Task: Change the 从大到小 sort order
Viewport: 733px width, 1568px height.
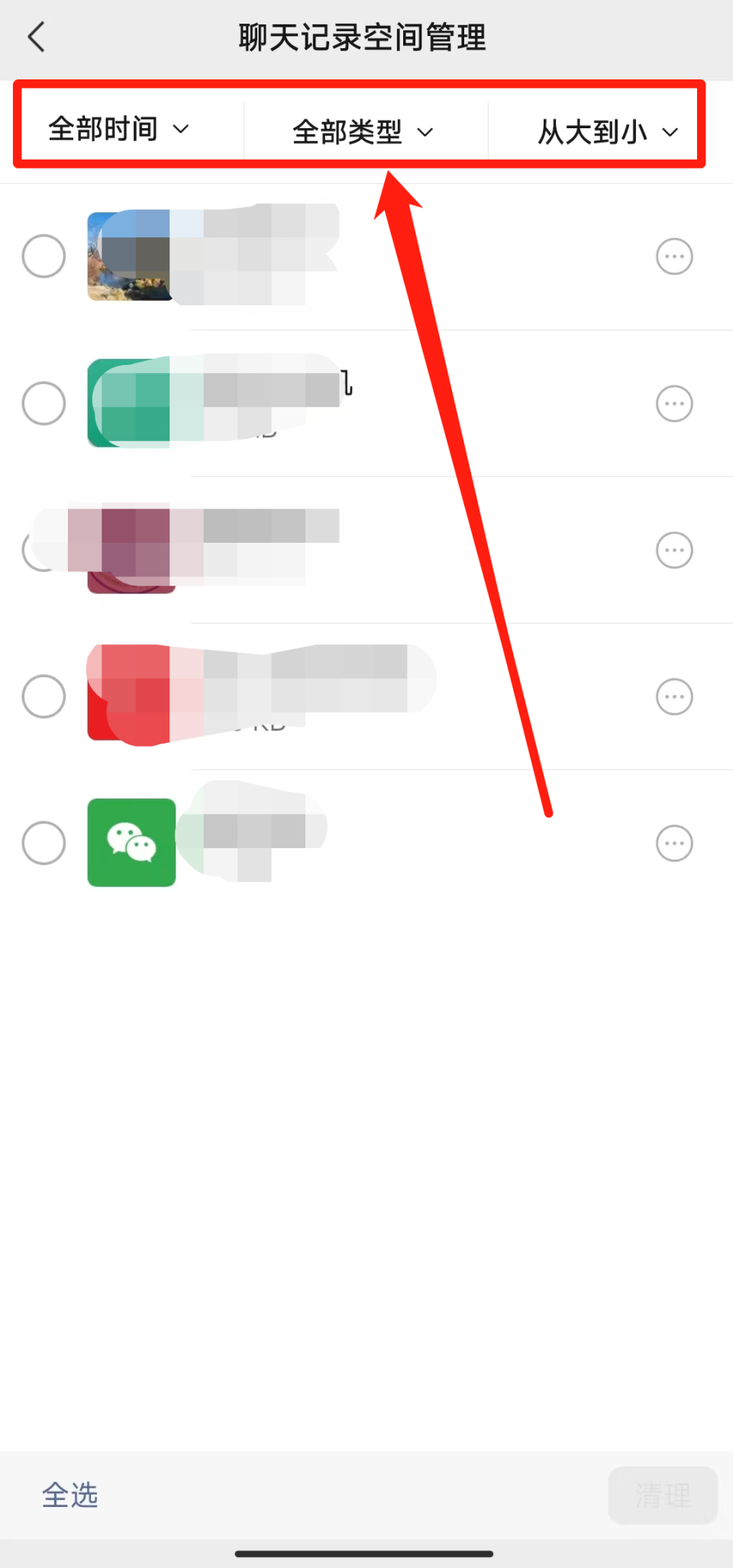Action: [607, 132]
